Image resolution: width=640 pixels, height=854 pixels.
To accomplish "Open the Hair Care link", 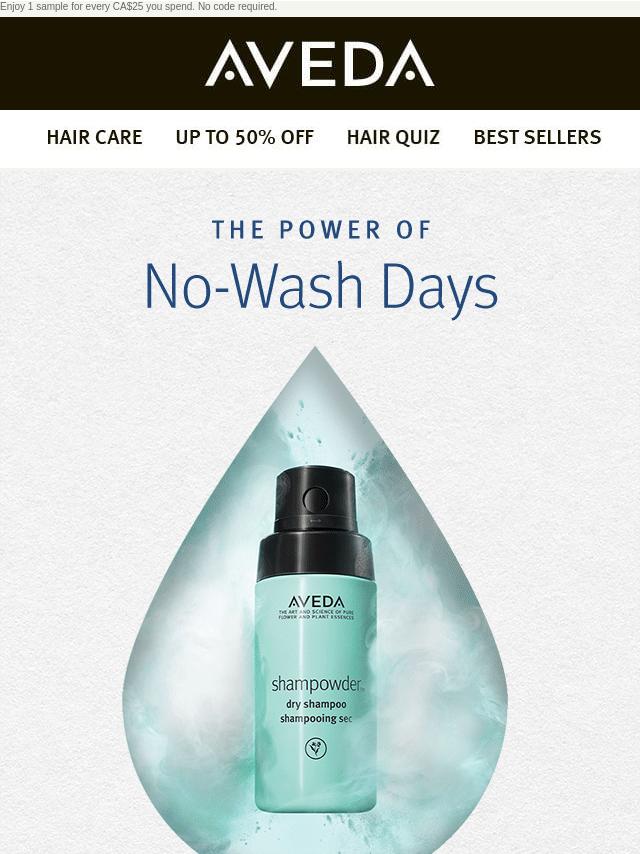I will [94, 137].
